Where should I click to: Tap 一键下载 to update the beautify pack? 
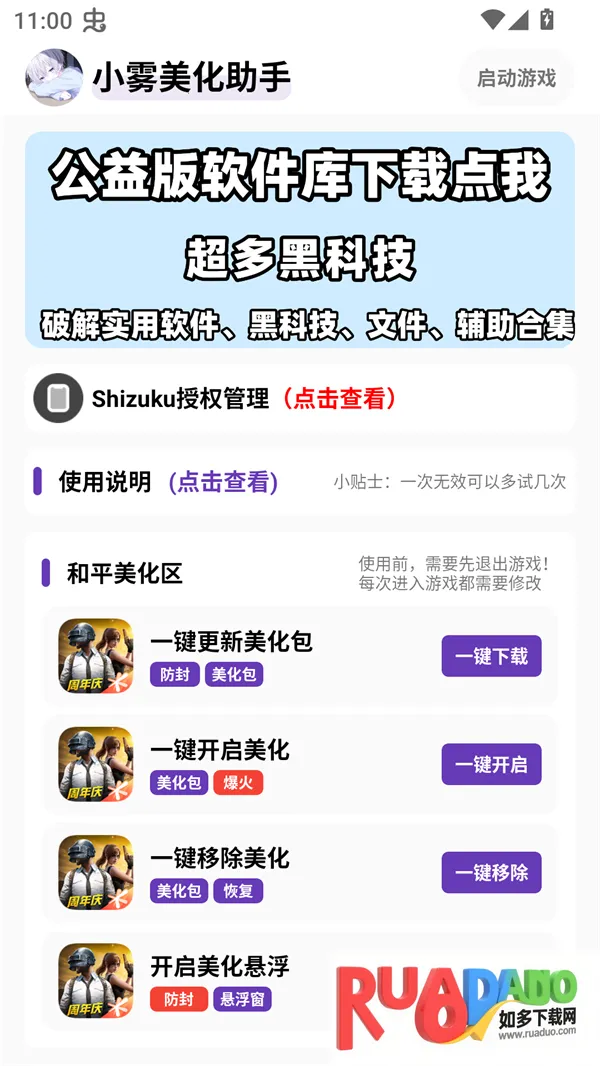pyautogui.click(x=491, y=657)
